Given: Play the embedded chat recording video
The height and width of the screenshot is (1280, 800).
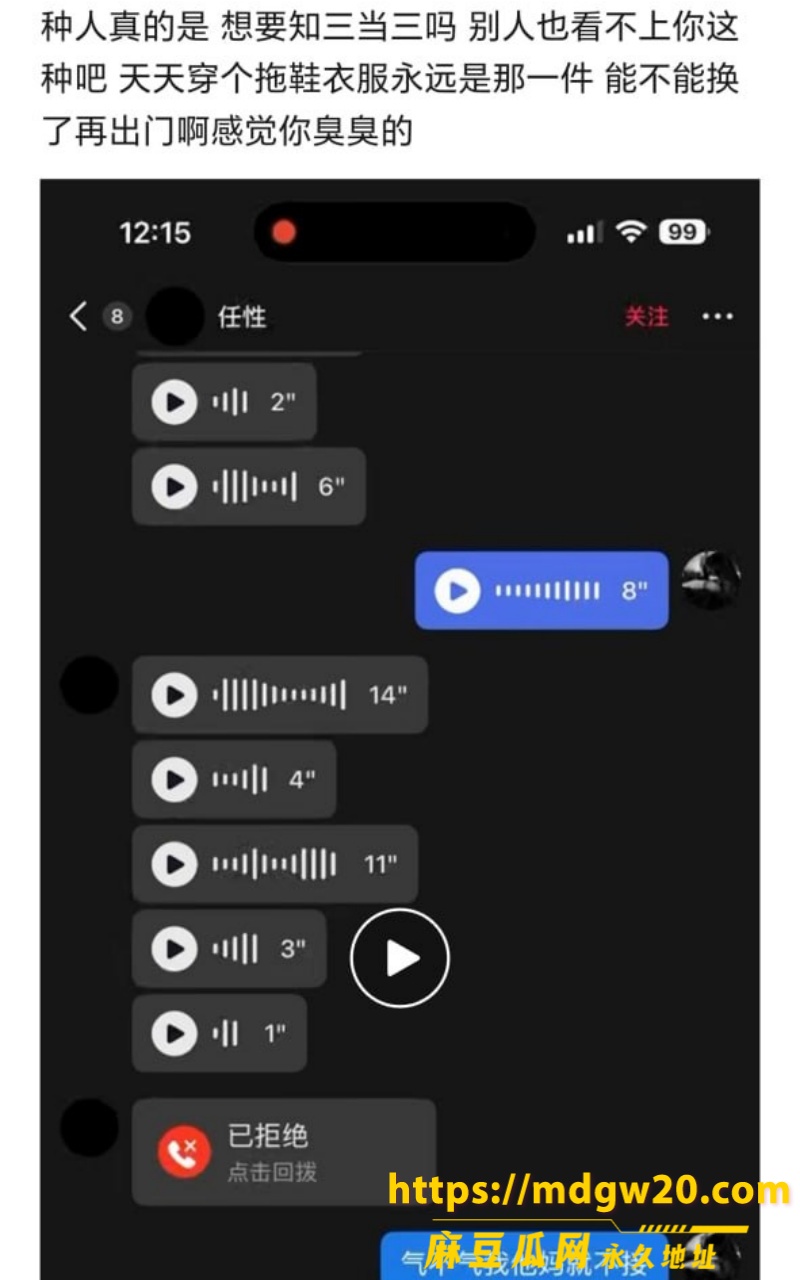Looking at the screenshot, I should 400,958.
